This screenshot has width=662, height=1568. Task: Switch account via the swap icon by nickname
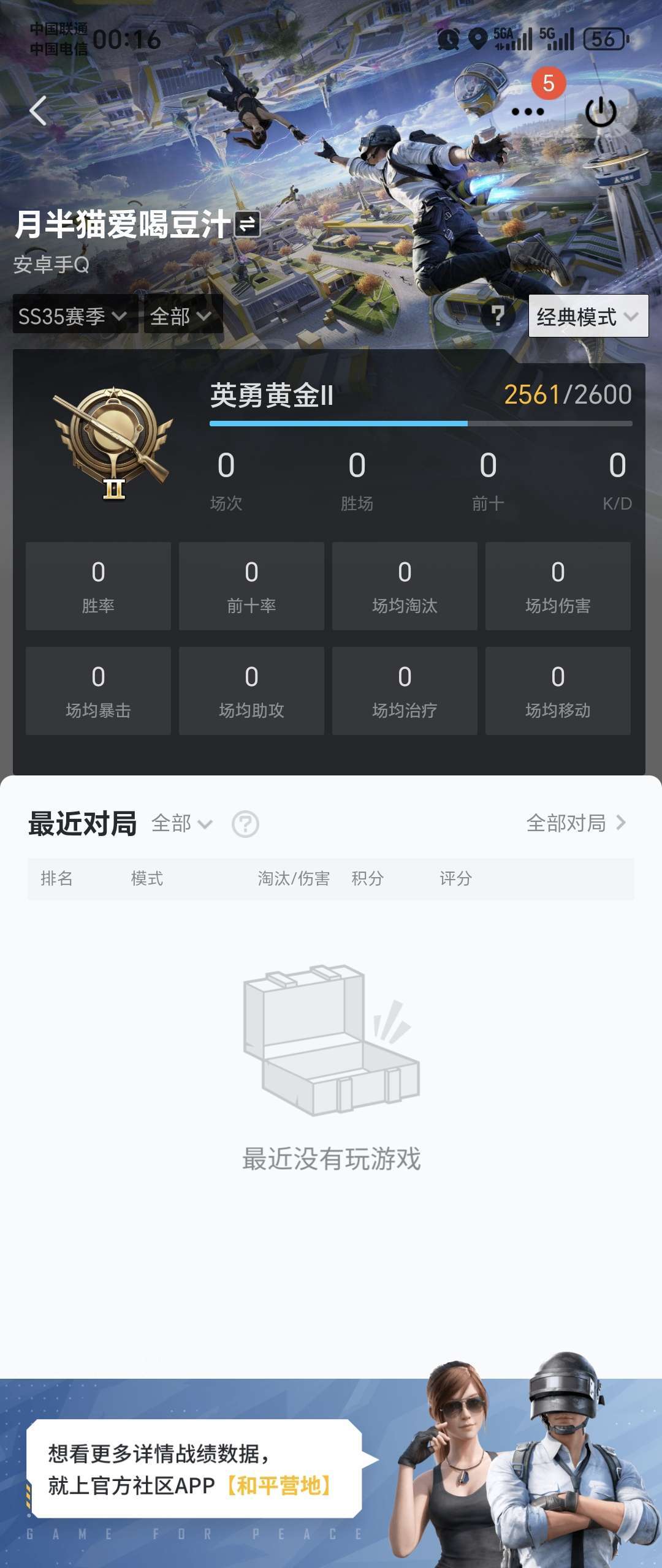tap(248, 224)
